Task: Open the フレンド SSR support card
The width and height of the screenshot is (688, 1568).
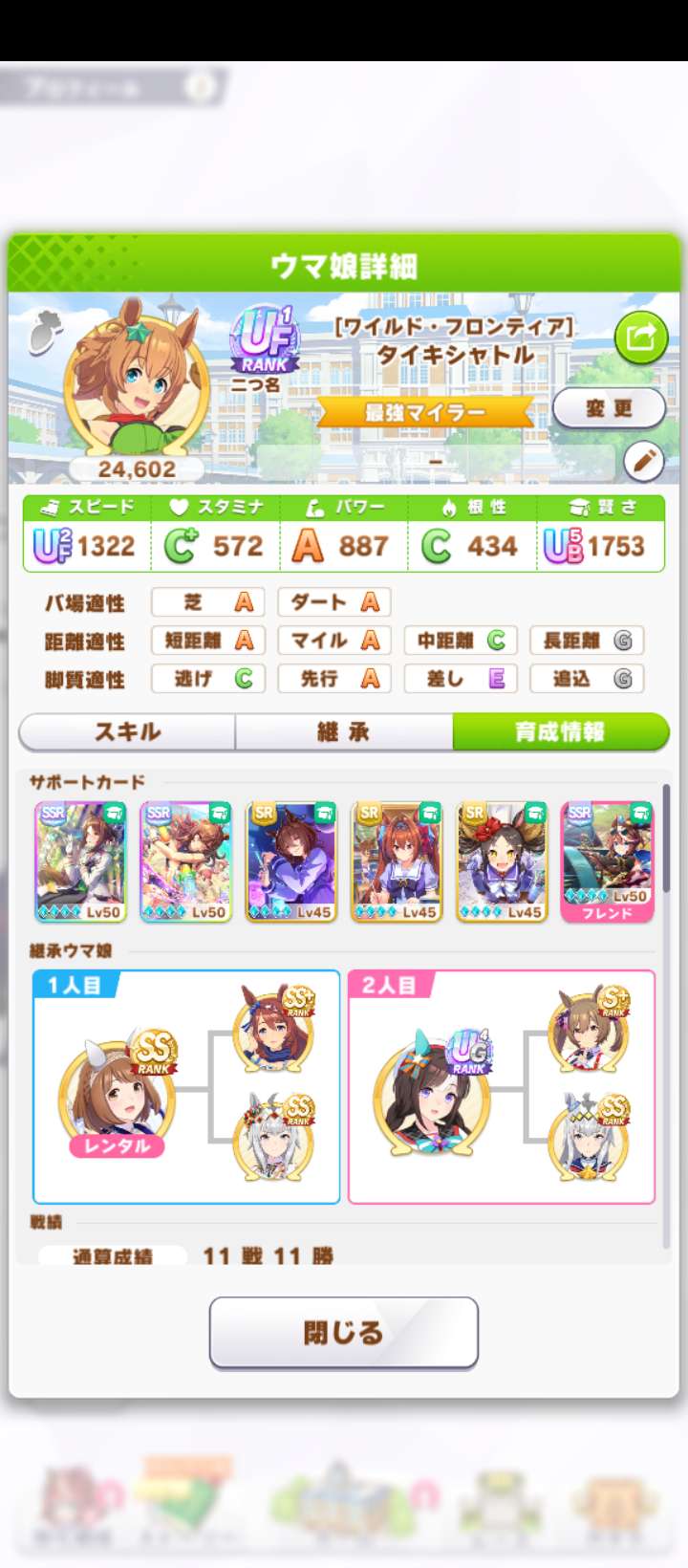Action: coord(607,861)
